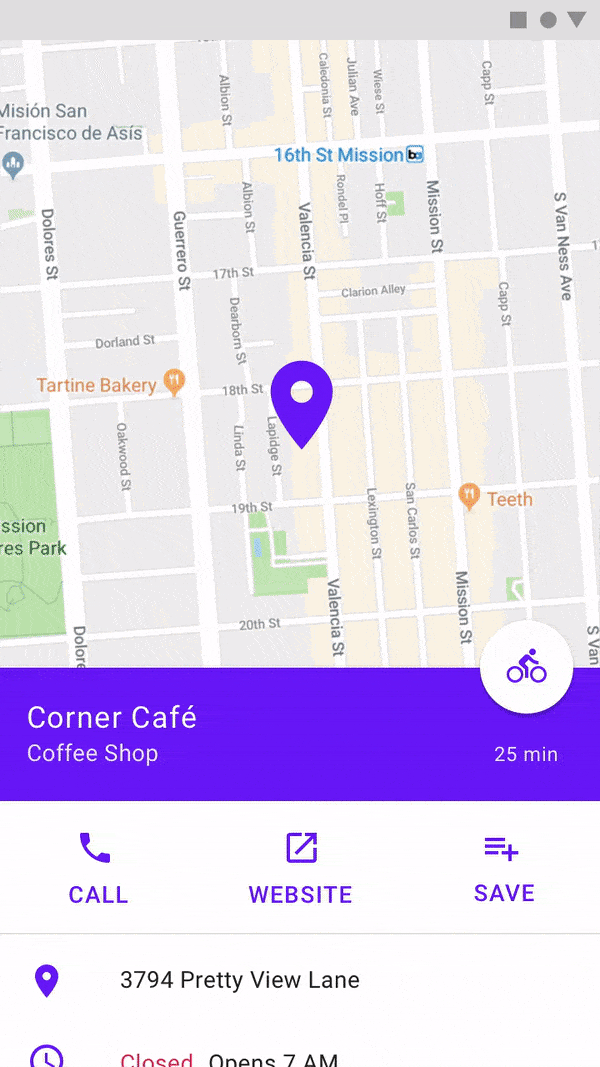600x1067 pixels.
Task: Open the Website button
Action: pos(301,868)
